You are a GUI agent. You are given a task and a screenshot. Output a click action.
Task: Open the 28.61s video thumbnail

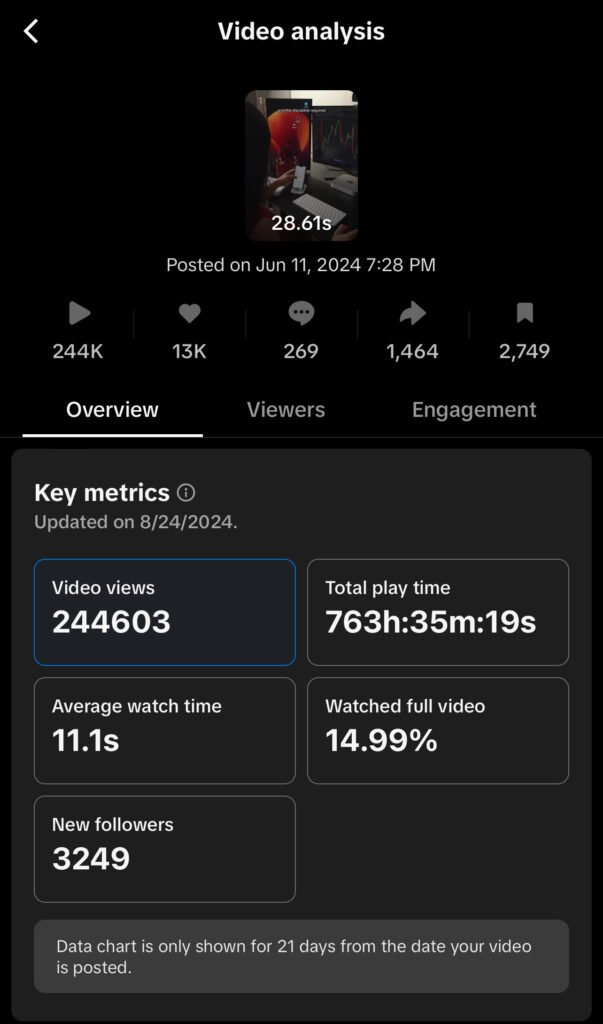[301, 165]
